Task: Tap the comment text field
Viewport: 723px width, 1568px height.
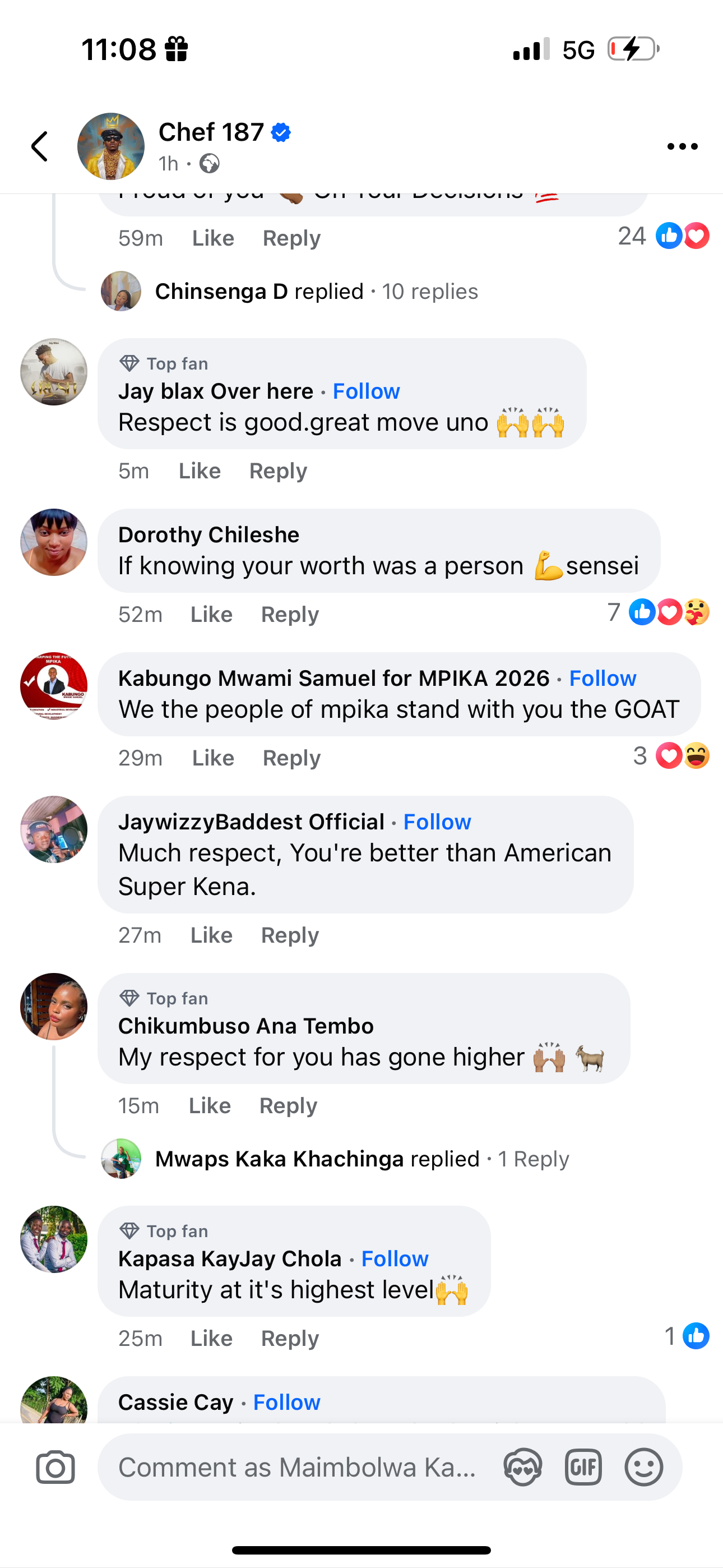Action: (297, 1468)
